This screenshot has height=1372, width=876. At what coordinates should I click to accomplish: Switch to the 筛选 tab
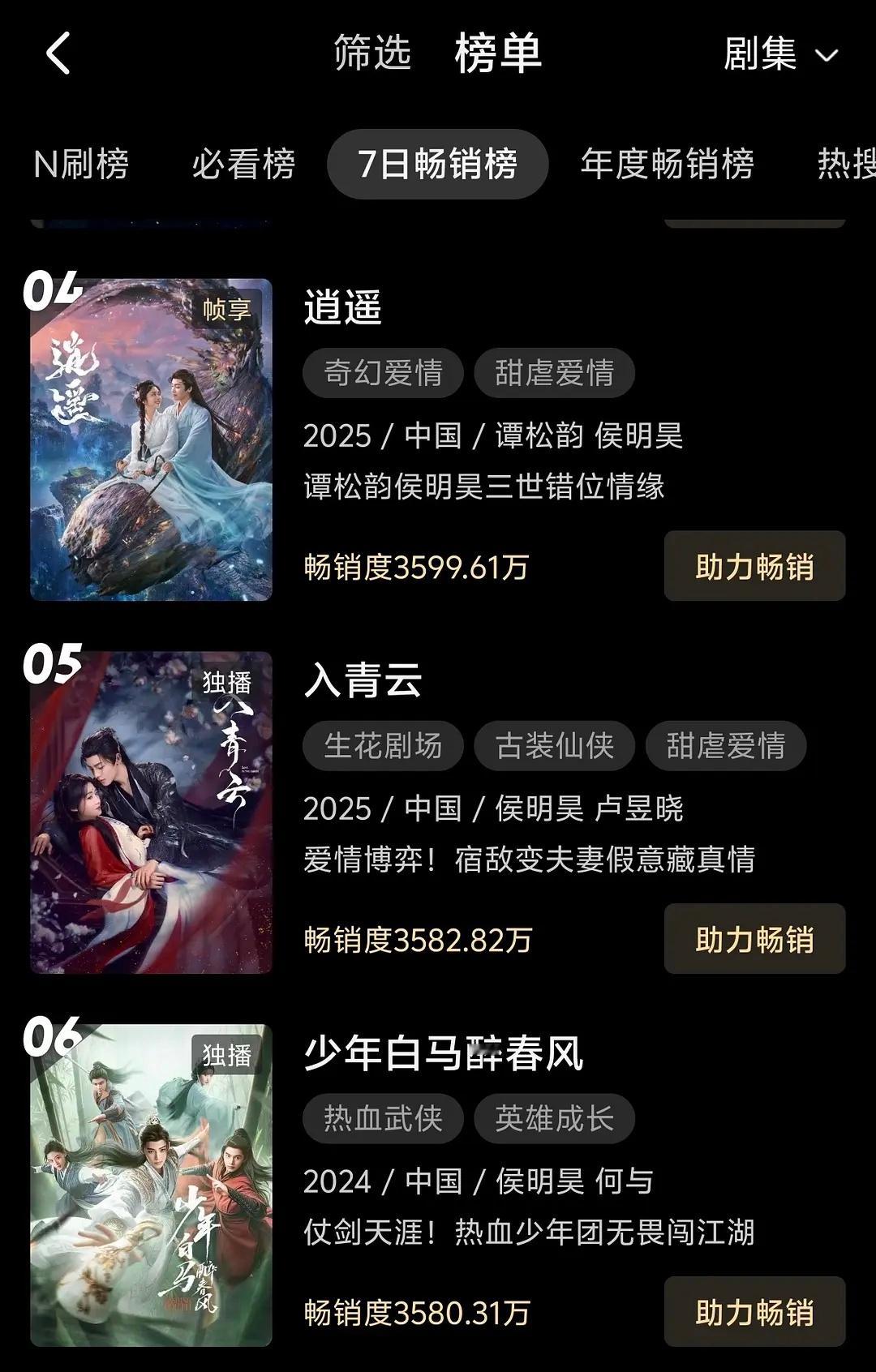(x=372, y=54)
